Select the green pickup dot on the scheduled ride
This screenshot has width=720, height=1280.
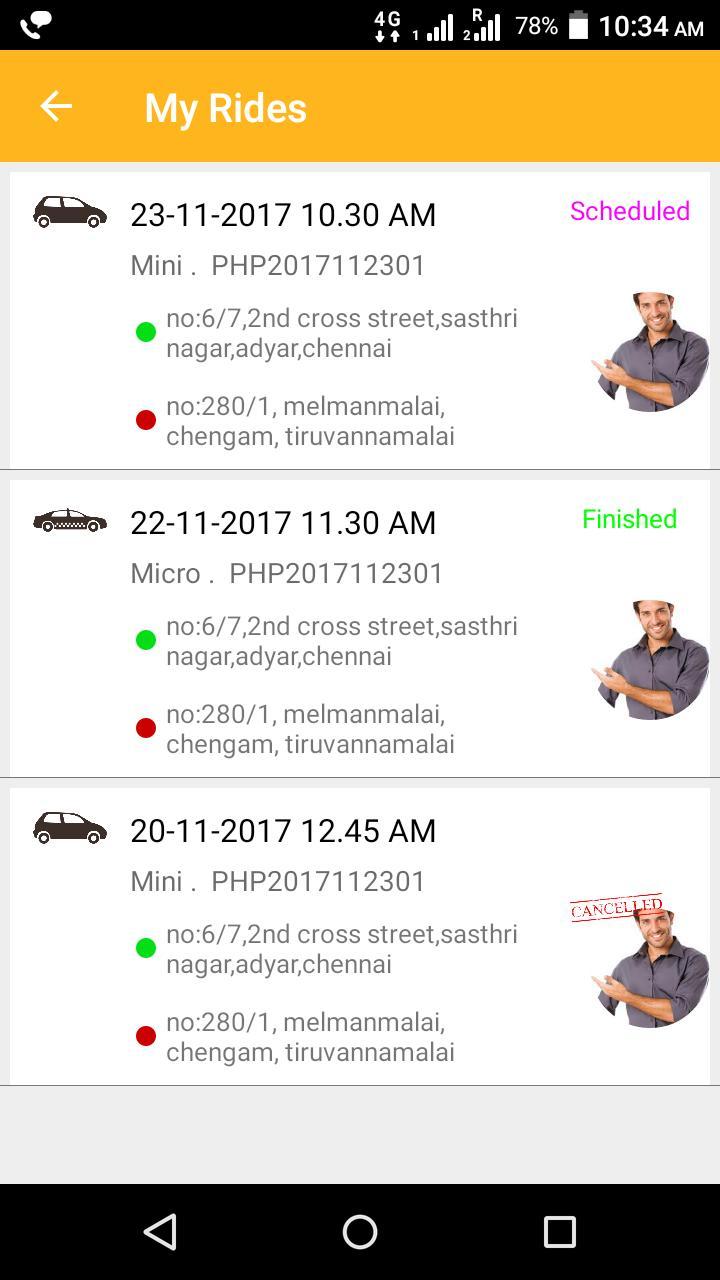pyautogui.click(x=146, y=330)
